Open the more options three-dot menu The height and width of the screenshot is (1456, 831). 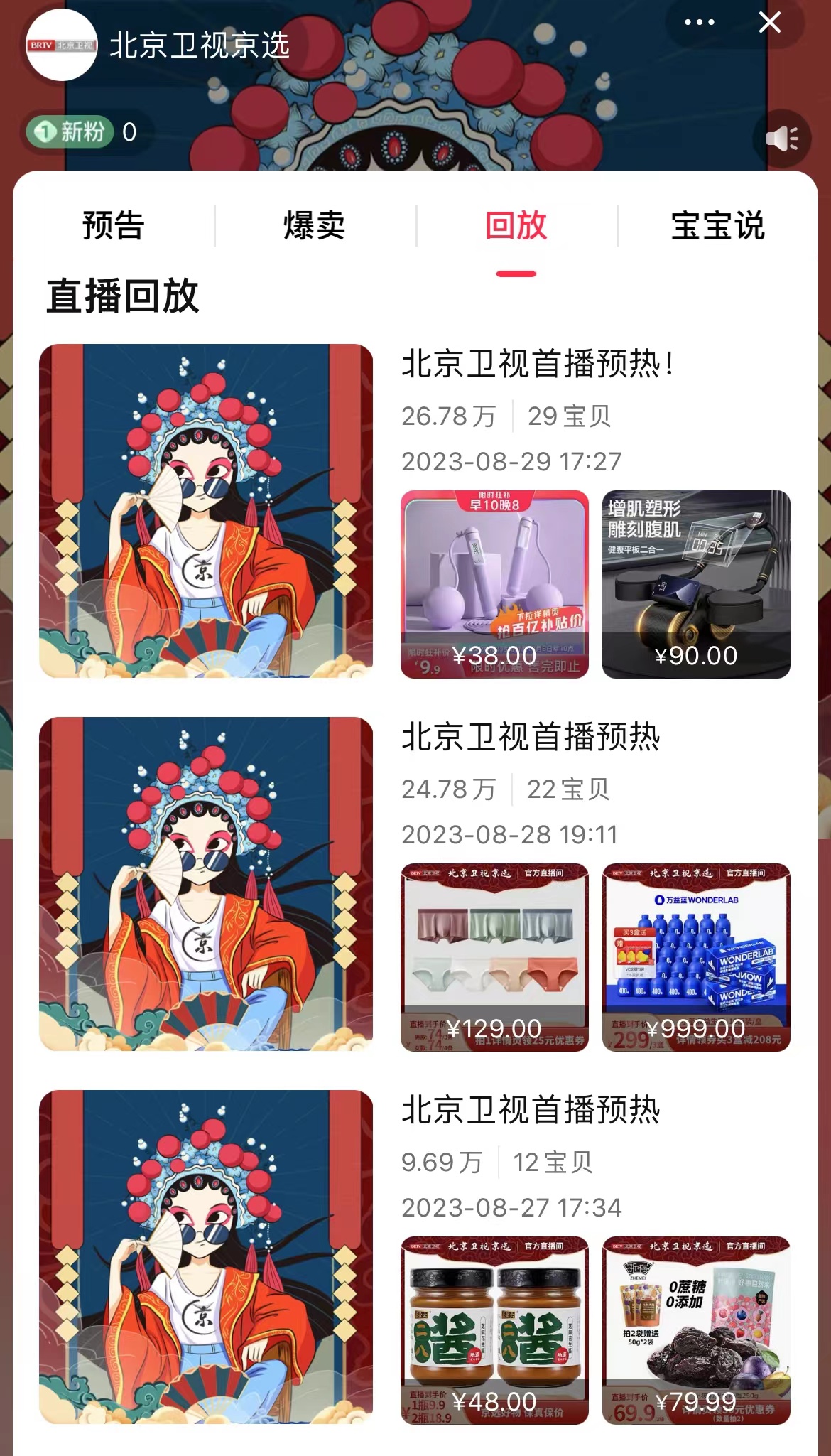(x=698, y=23)
